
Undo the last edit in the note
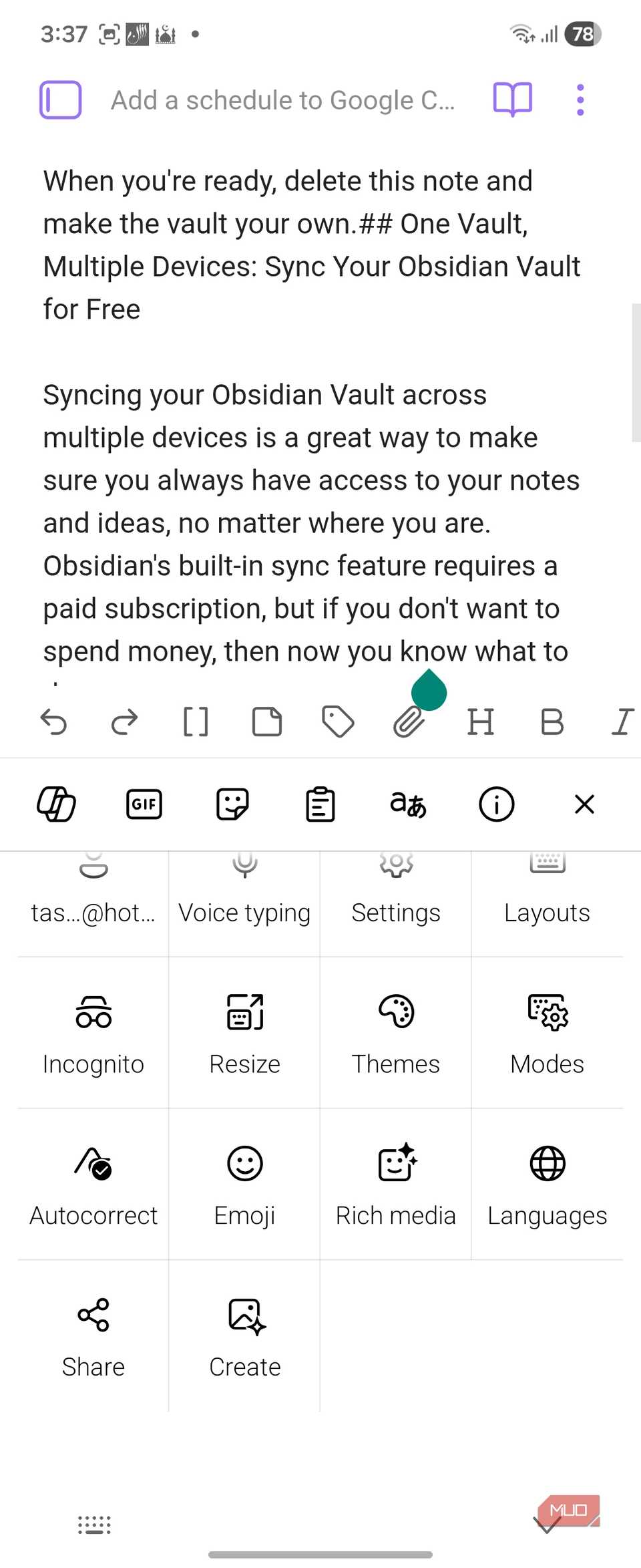point(55,722)
